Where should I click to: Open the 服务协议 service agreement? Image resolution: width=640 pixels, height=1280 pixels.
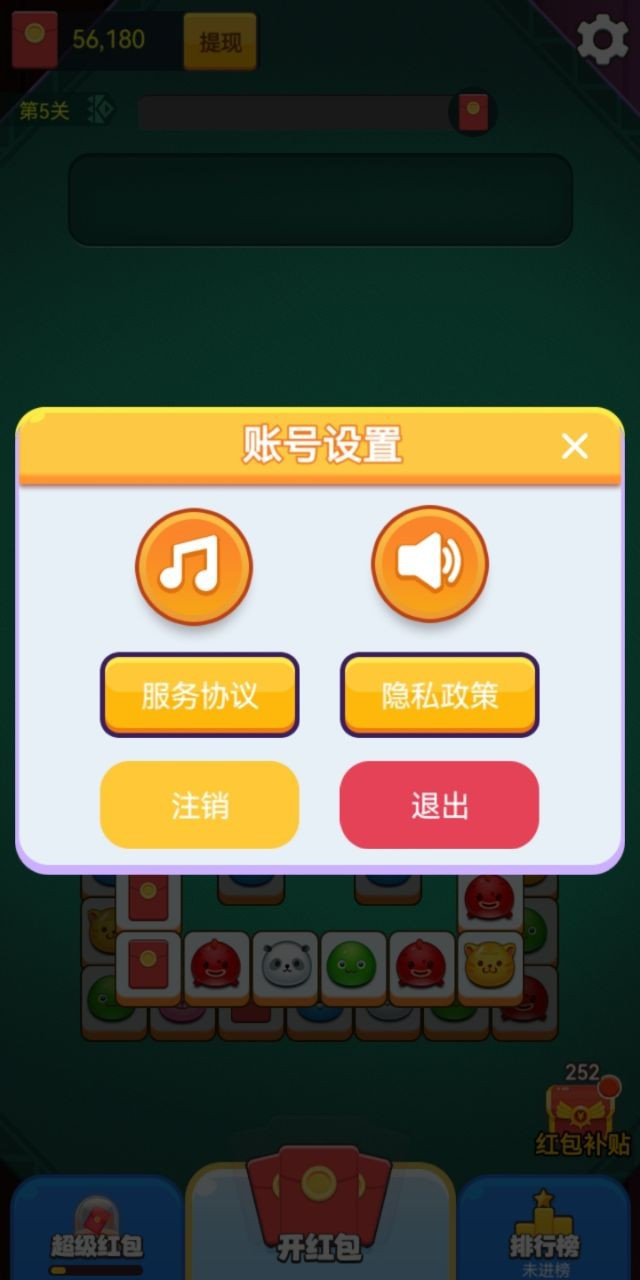click(x=199, y=695)
